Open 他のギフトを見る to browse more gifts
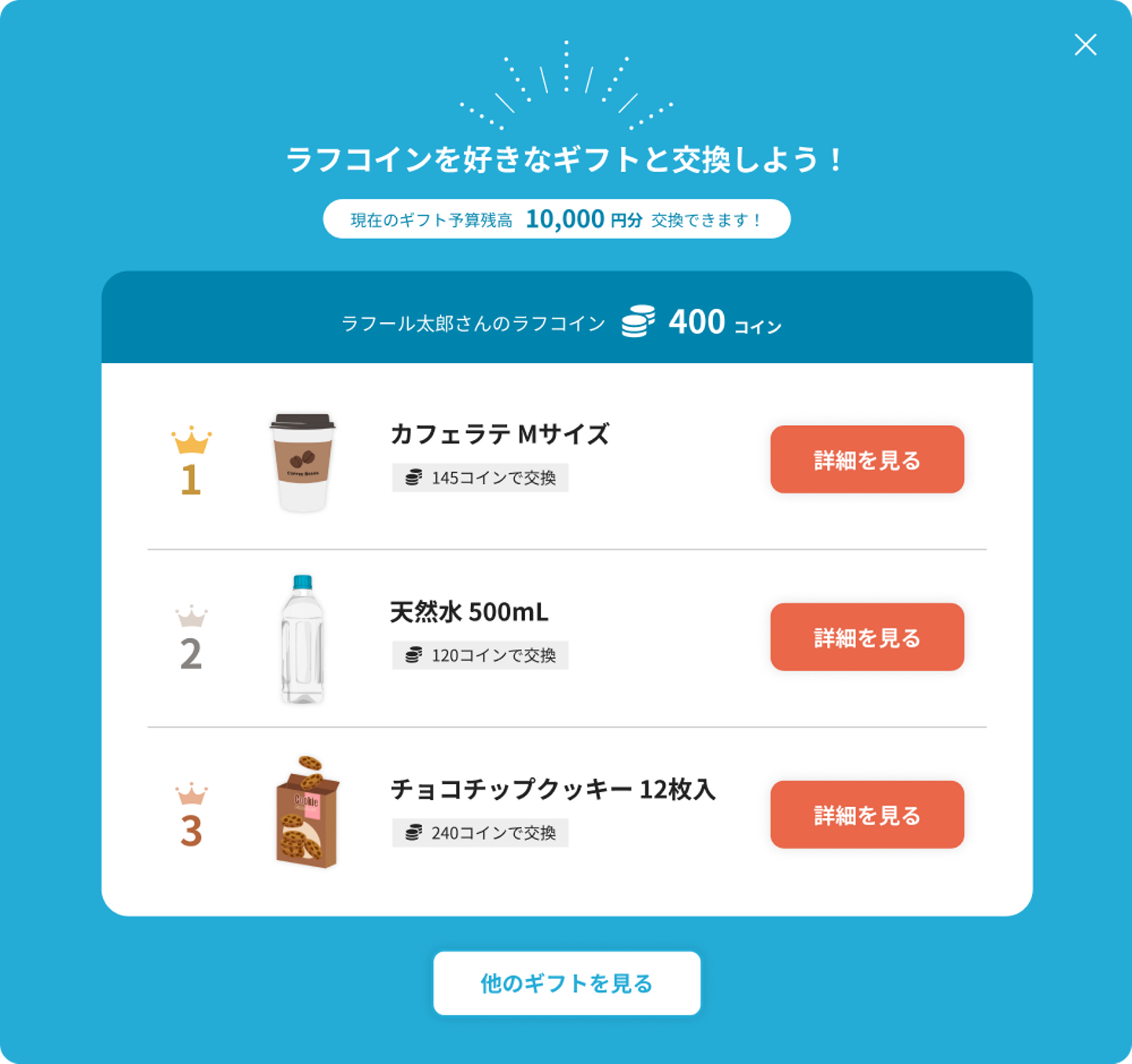1132x1064 pixels. coord(566,983)
